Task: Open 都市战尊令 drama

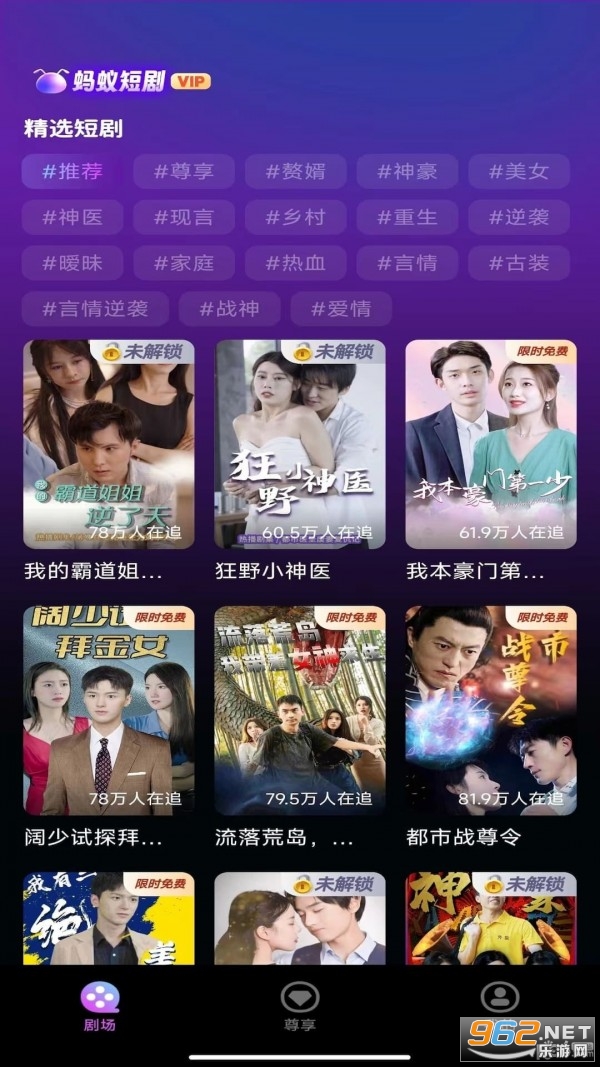Action: 491,710
